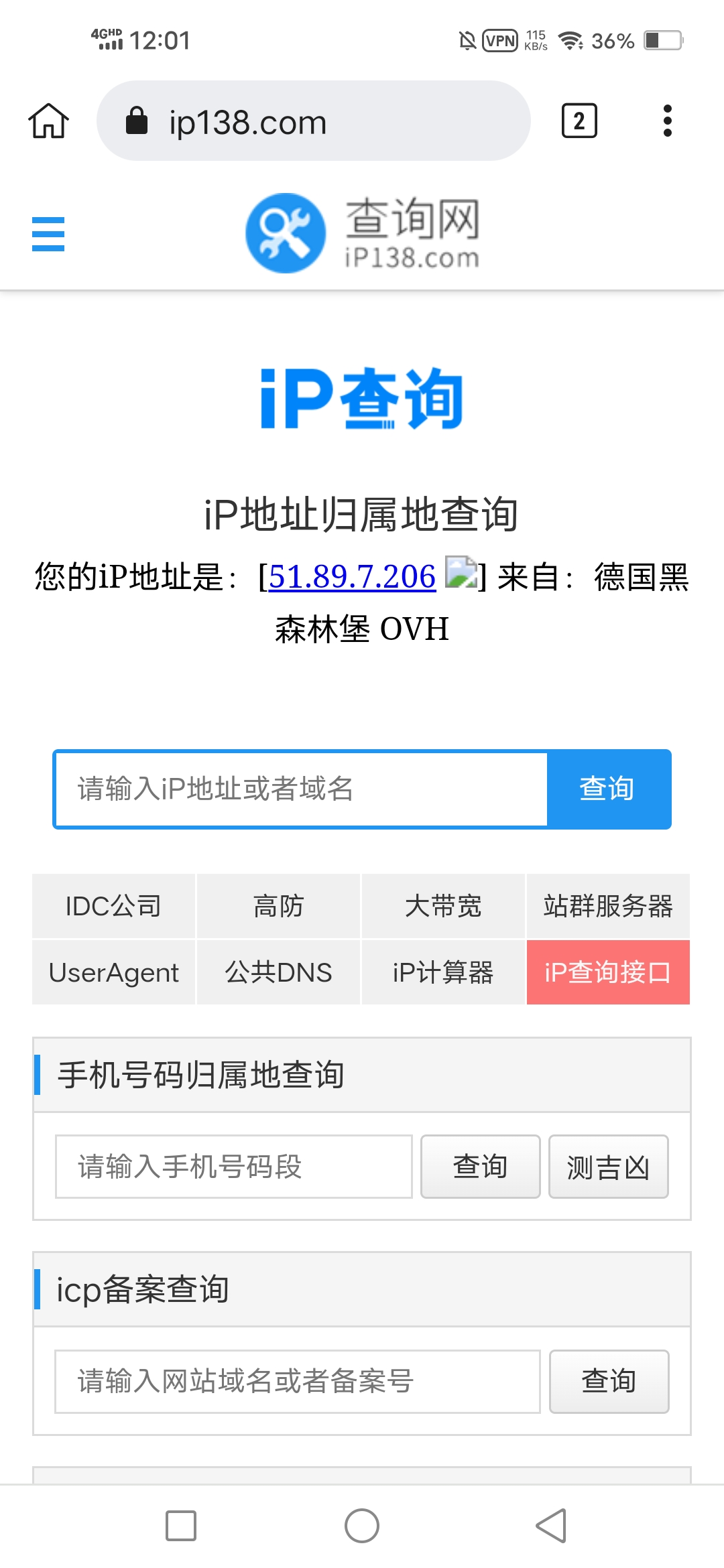Open the red iP查询接口 link

pos(608,972)
